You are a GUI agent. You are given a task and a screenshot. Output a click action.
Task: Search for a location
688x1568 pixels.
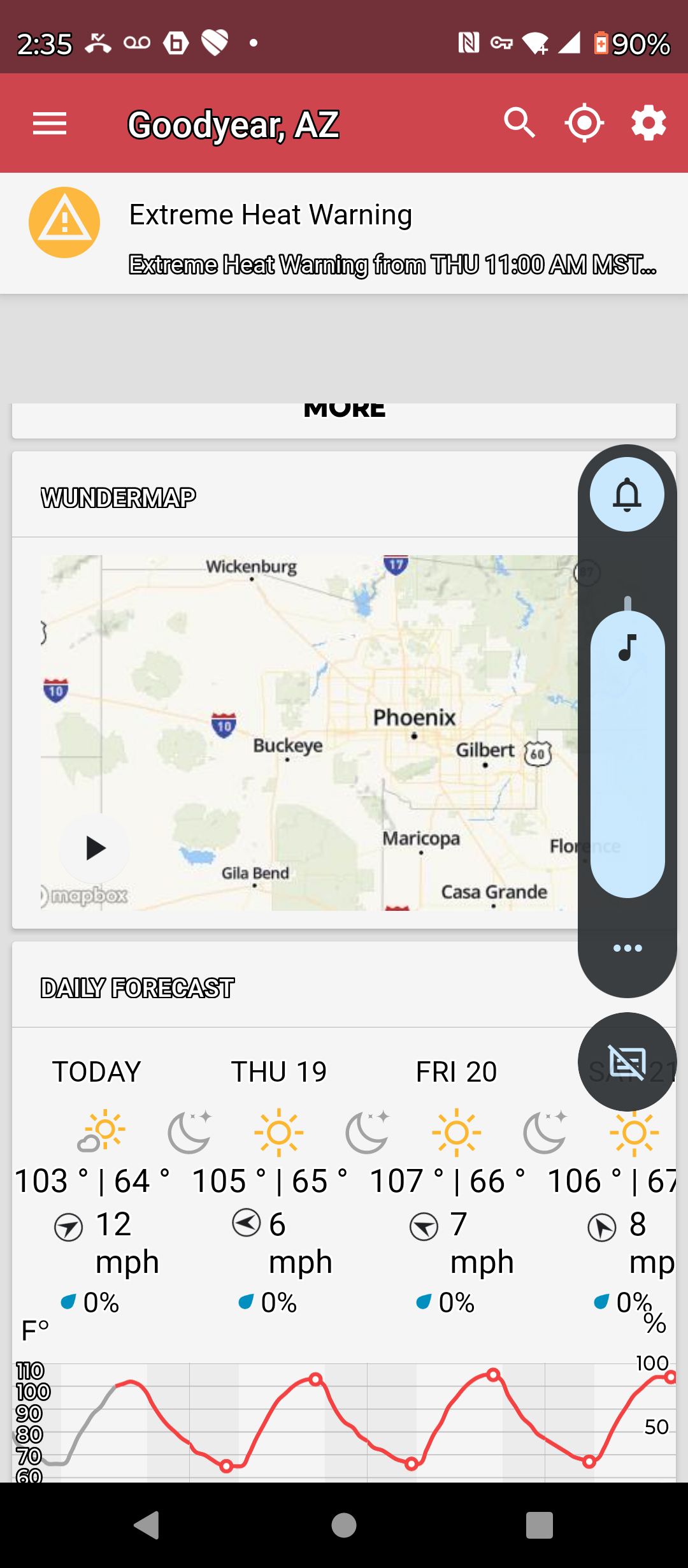click(519, 123)
